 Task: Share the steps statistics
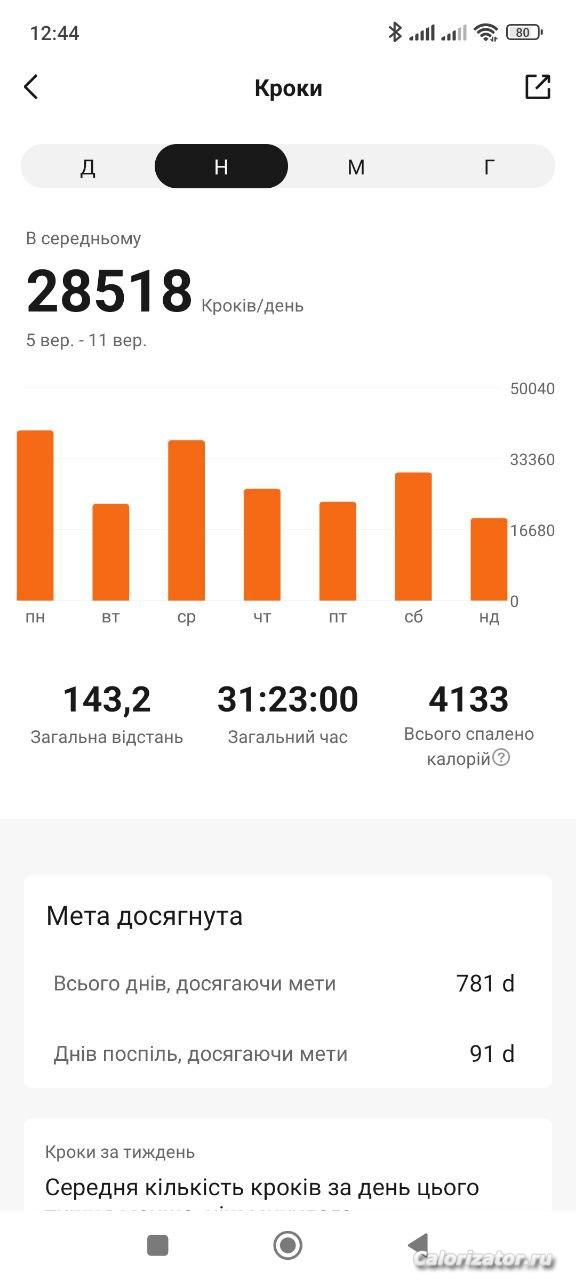point(538,87)
